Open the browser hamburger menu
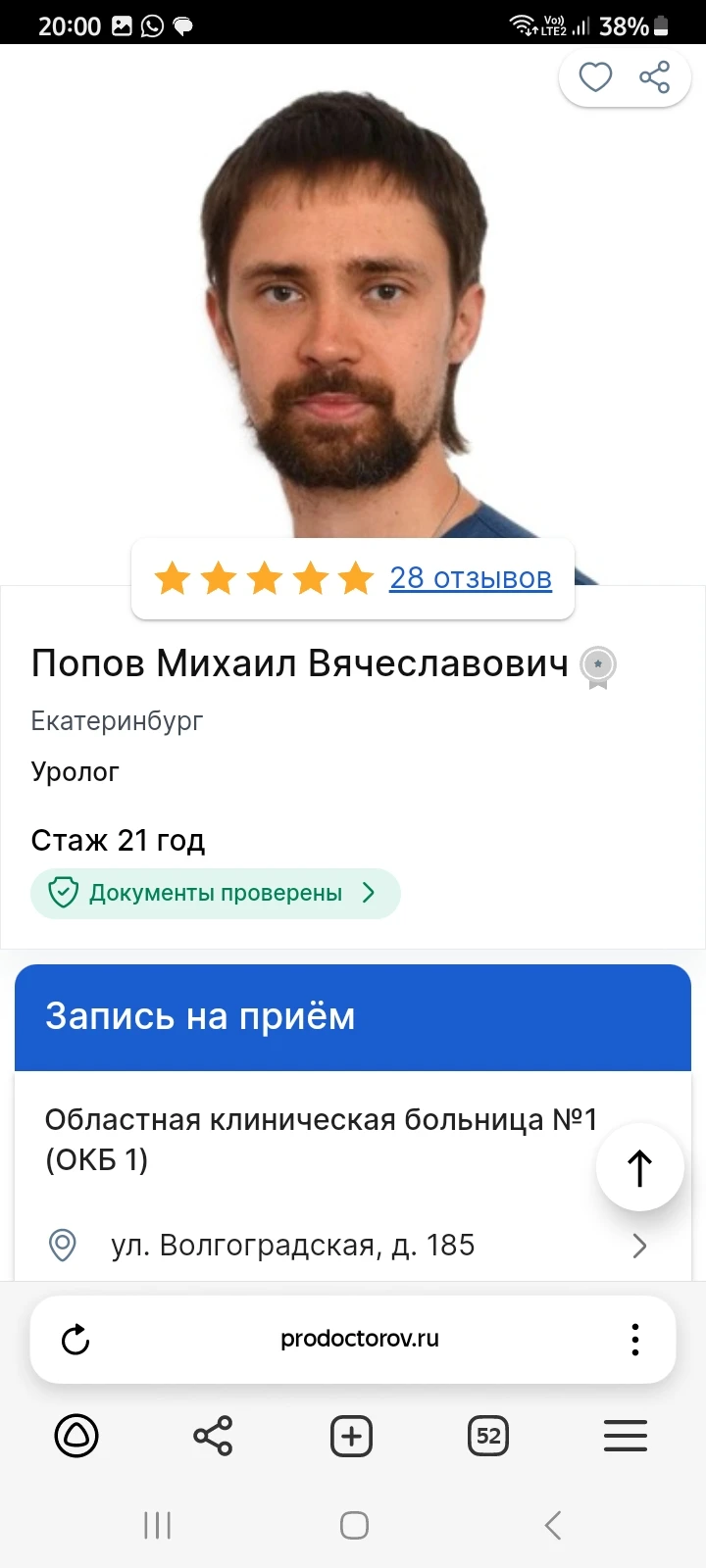The width and height of the screenshot is (706, 1568). tap(626, 1437)
